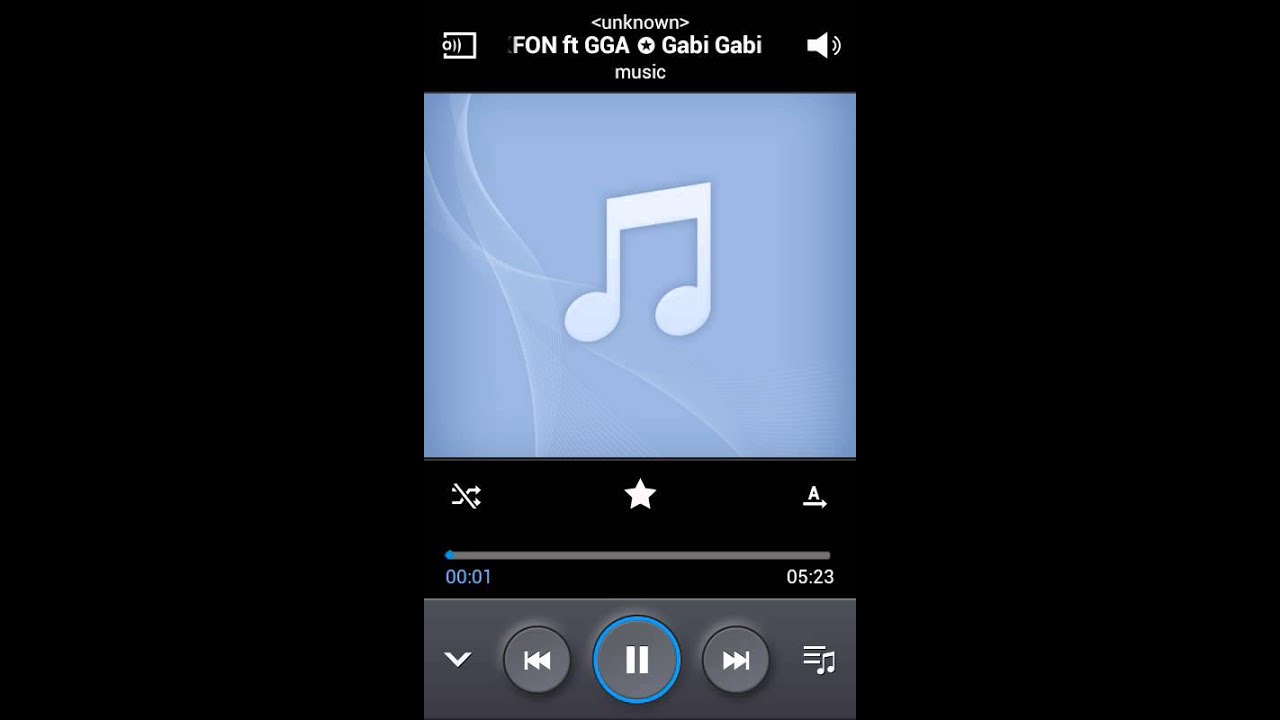The width and height of the screenshot is (1280, 720).
Task: Pause the playing song
Action: [637, 660]
